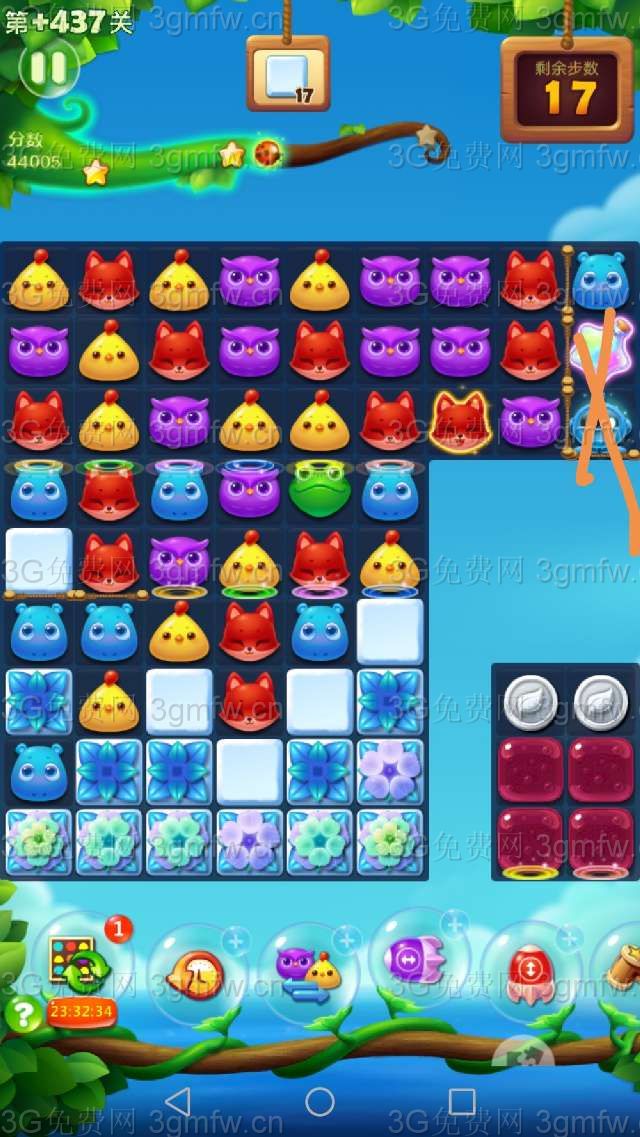Screen dimensions: 640x1137
Task: Pause the game
Action: point(47,68)
